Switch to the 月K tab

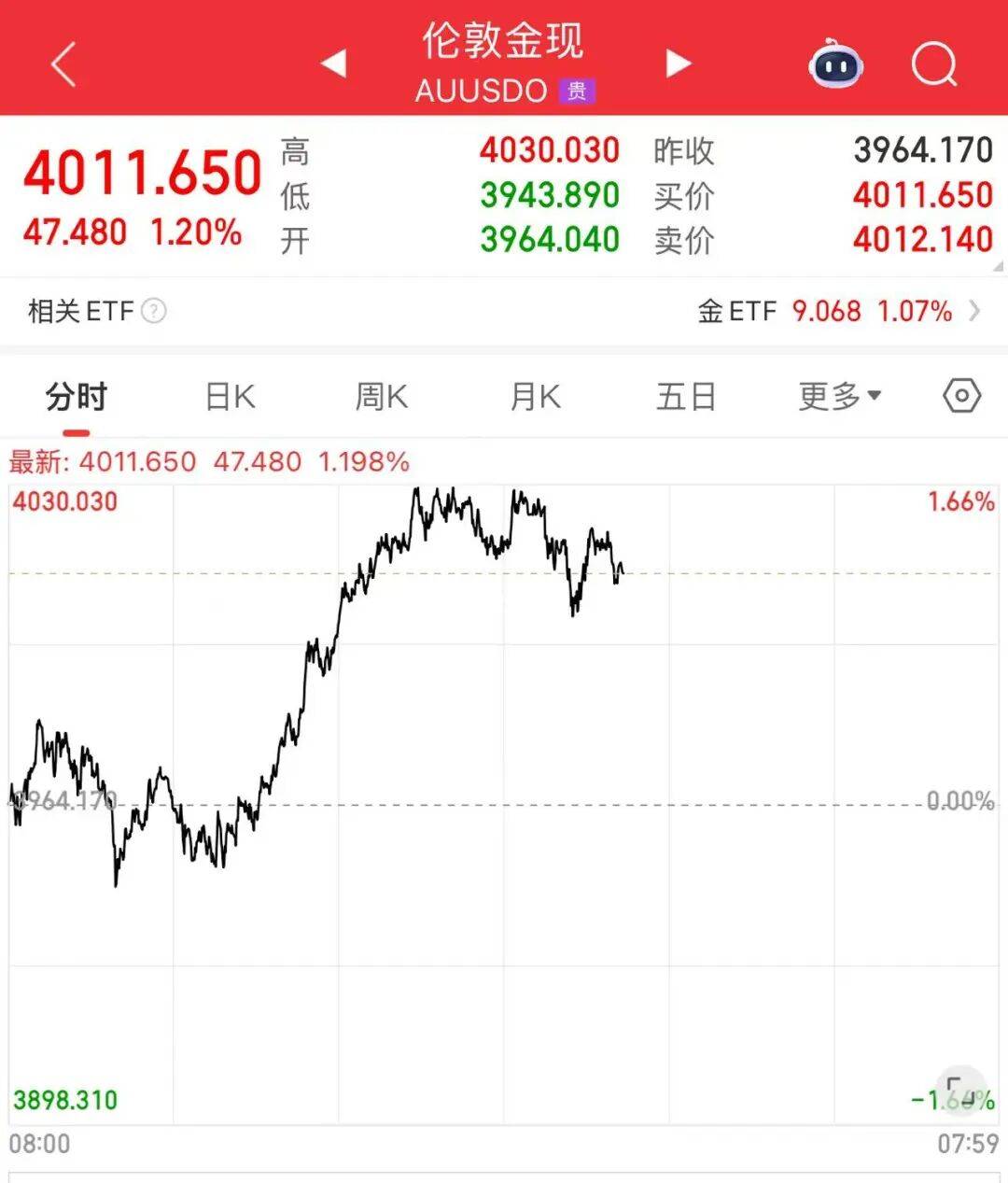coord(535,397)
